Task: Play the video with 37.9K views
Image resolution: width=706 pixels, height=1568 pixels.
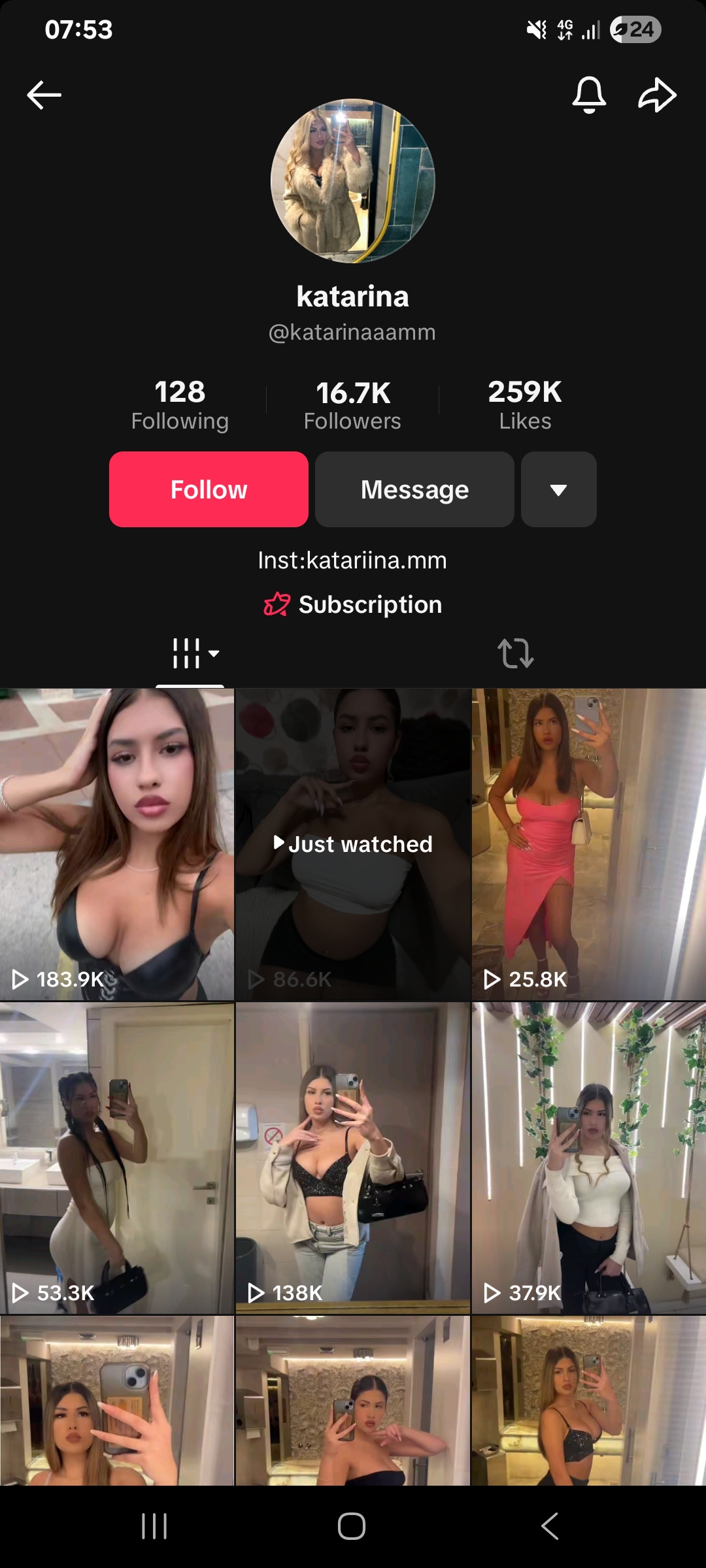Action: click(588, 1158)
